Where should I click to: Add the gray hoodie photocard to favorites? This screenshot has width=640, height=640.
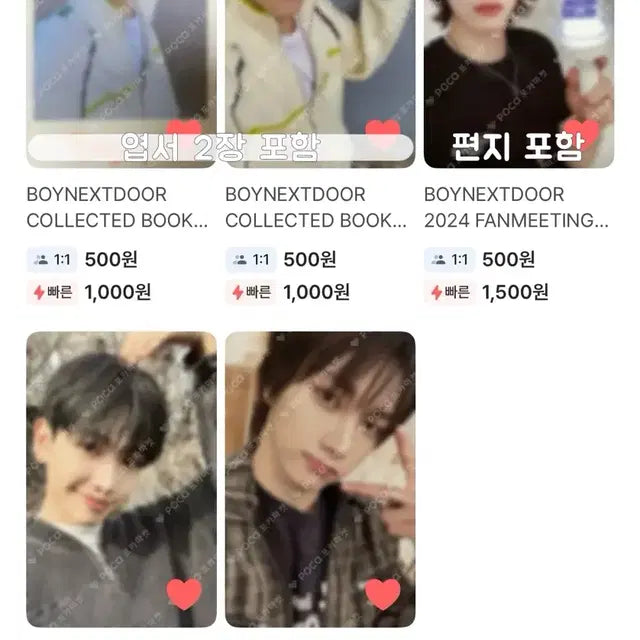[183, 593]
